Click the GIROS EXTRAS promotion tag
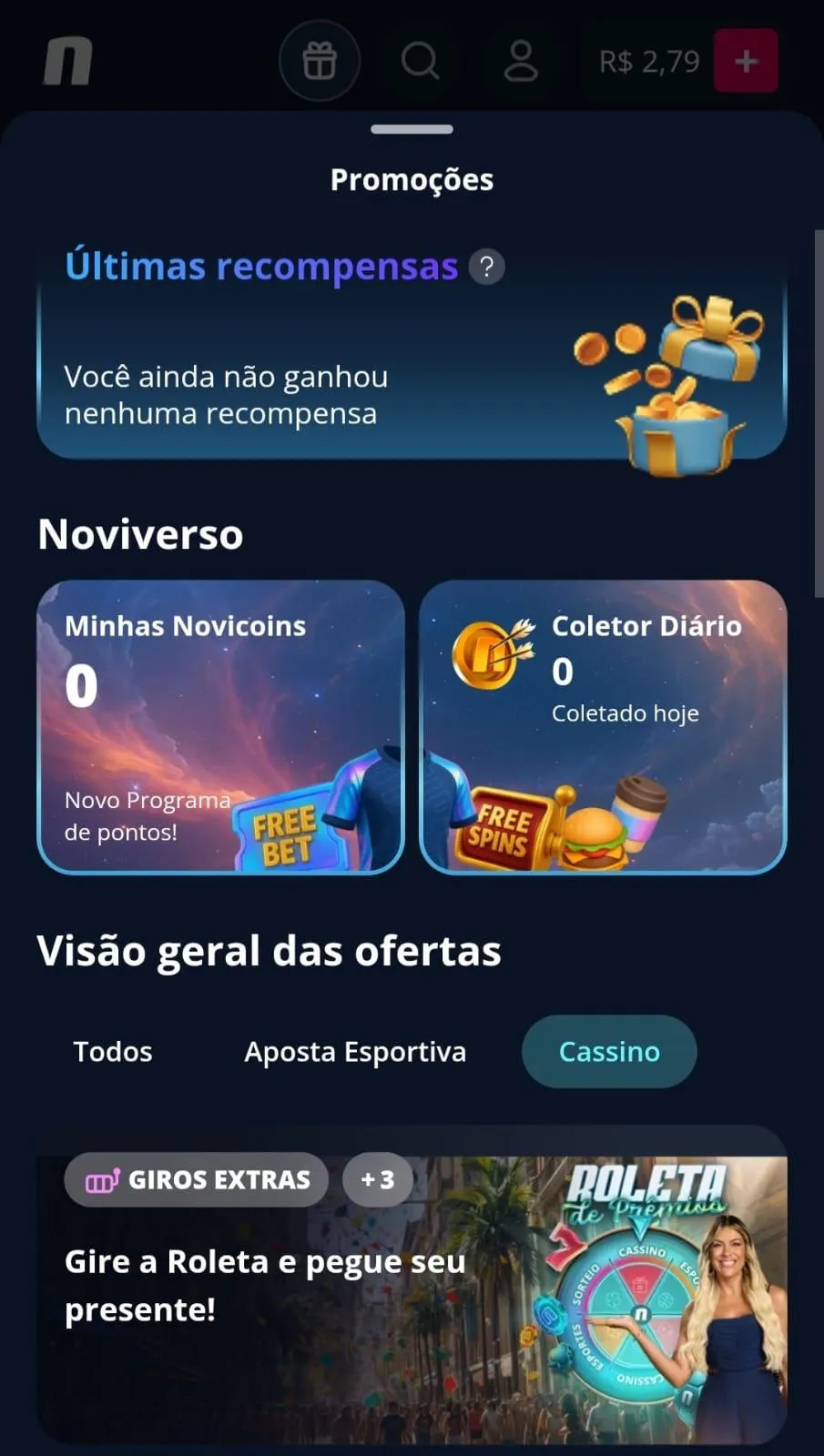 196,1179
